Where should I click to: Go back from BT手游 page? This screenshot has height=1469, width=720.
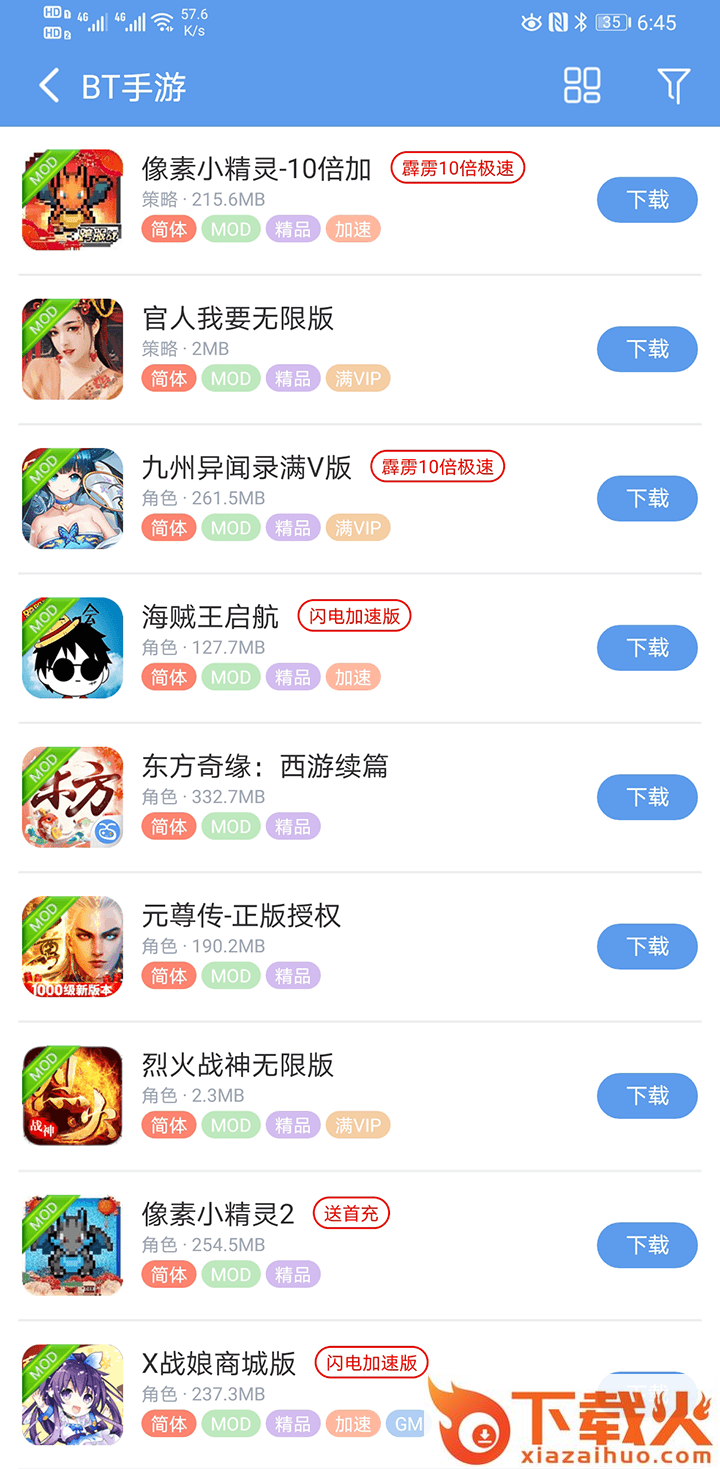(49, 86)
